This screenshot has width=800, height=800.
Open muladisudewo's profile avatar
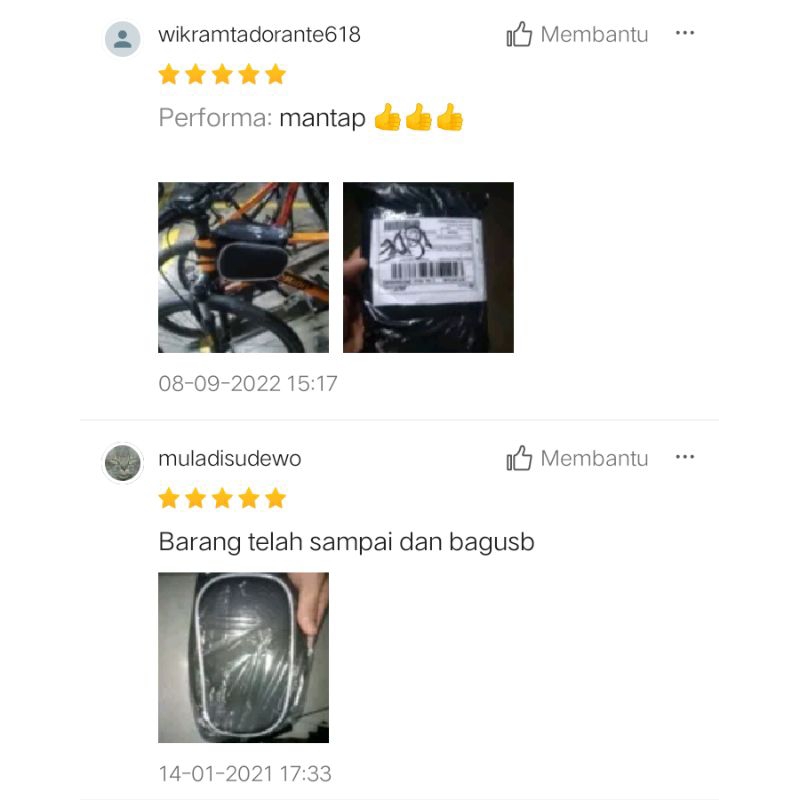(123, 463)
